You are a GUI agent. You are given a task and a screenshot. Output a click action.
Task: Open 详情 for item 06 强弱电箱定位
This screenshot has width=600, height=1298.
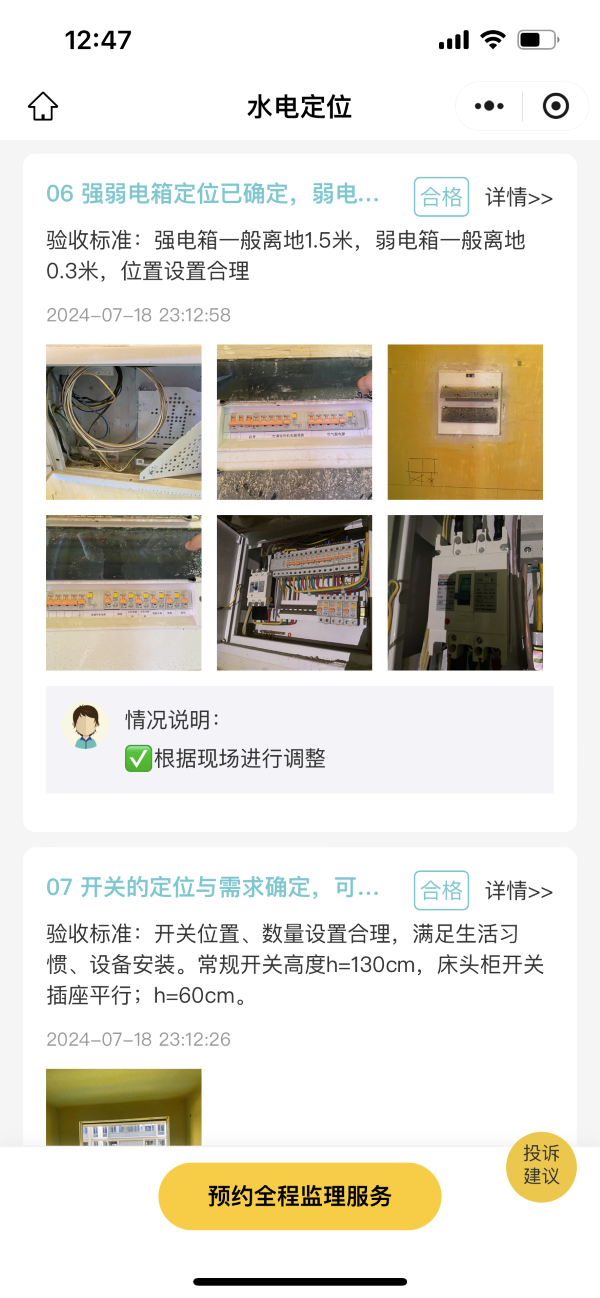[x=518, y=197]
